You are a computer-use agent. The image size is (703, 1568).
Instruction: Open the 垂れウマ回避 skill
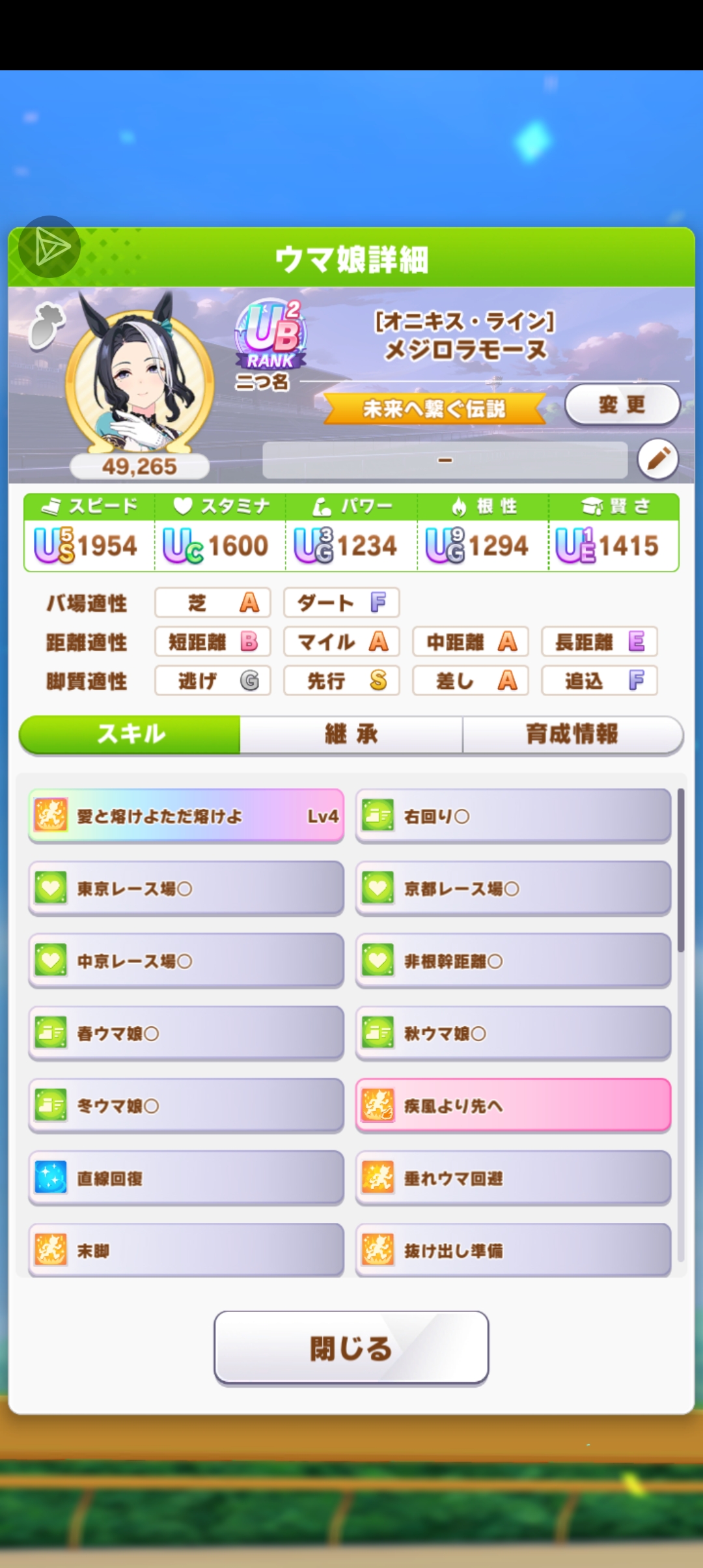pos(513,1178)
